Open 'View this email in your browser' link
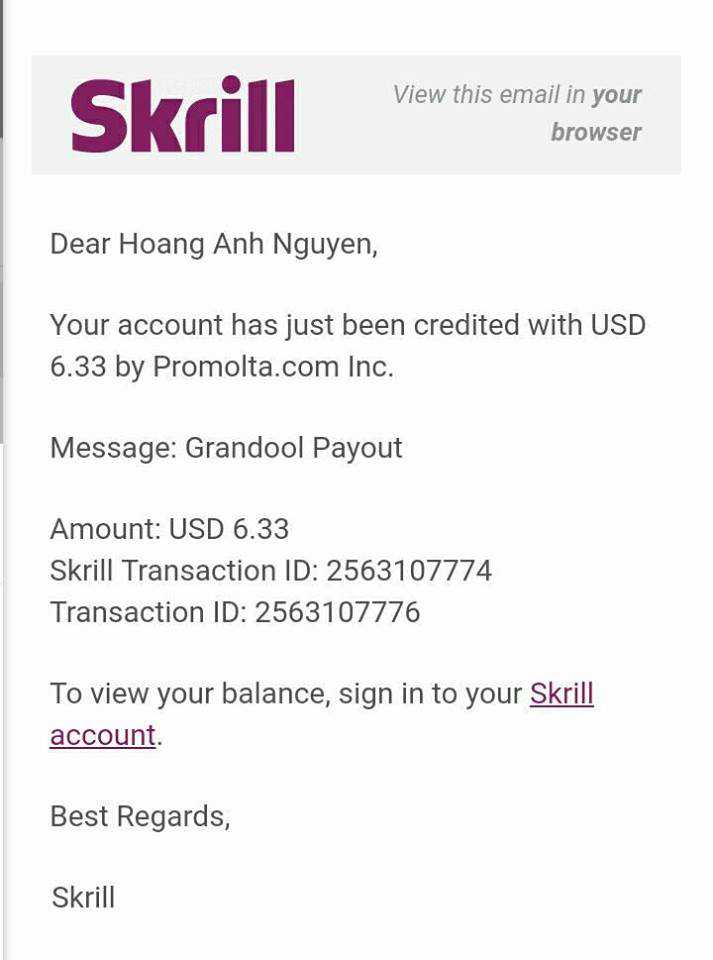This screenshot has width=713, height=960. tap(517, 112)
